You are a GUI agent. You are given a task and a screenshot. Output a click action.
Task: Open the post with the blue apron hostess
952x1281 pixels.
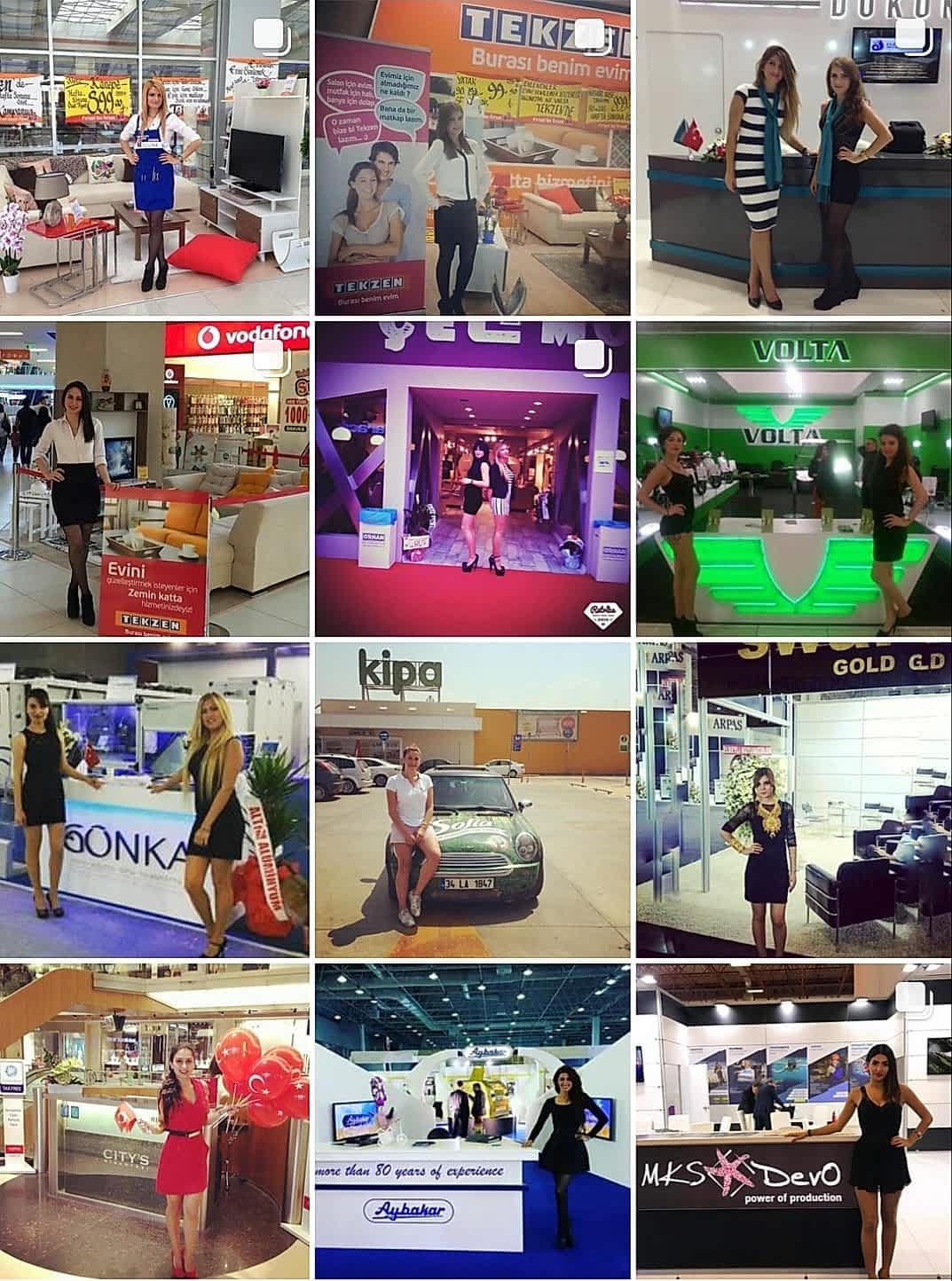pos(154,158)
